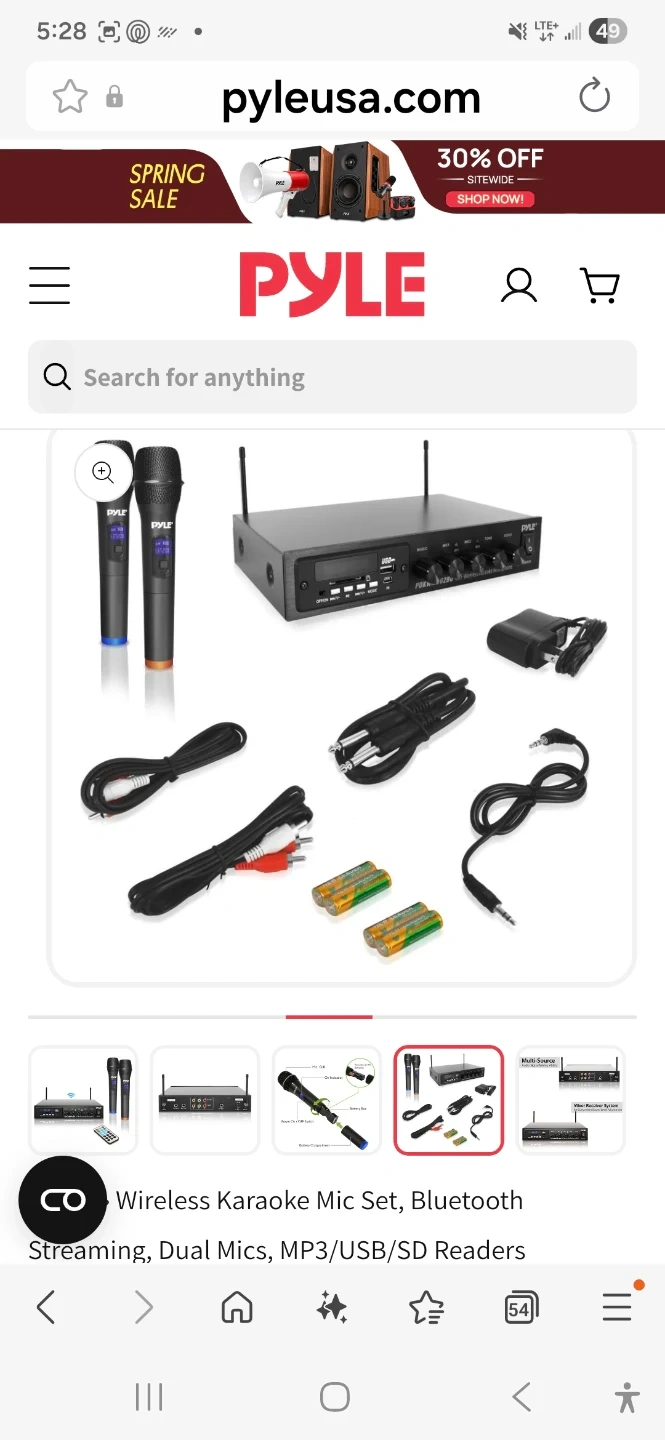Select the Multi-Source receiver thumbnail
Screen dimensions: 665x1440
click(x=571, y=1100)
